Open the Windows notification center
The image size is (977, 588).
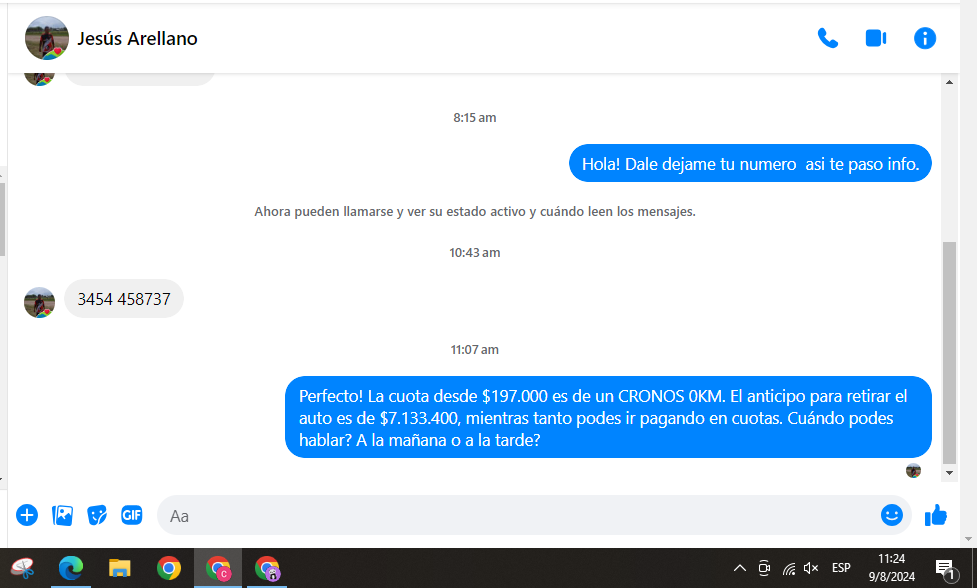(945, 568)
